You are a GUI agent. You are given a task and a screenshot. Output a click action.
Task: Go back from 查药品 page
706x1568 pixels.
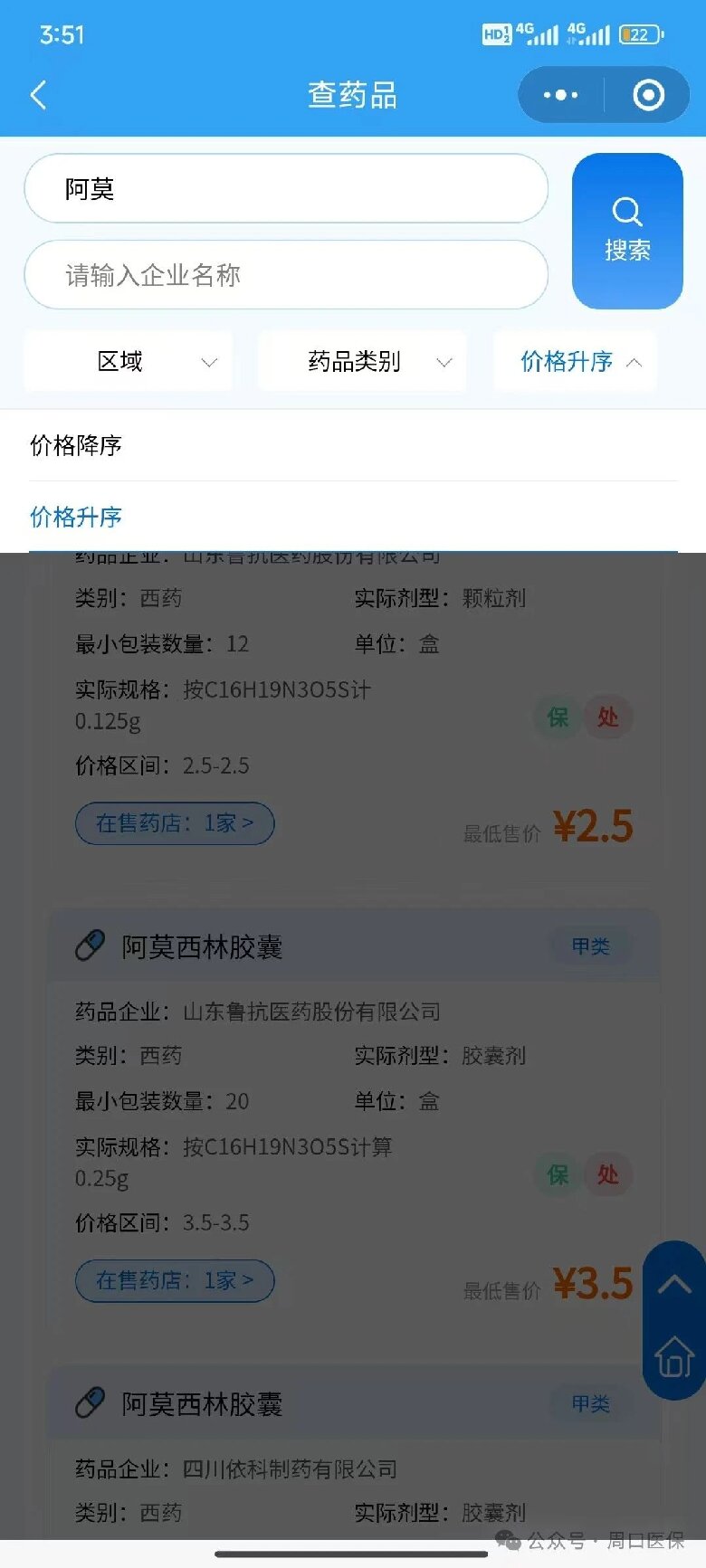click(x=38, y=95)
